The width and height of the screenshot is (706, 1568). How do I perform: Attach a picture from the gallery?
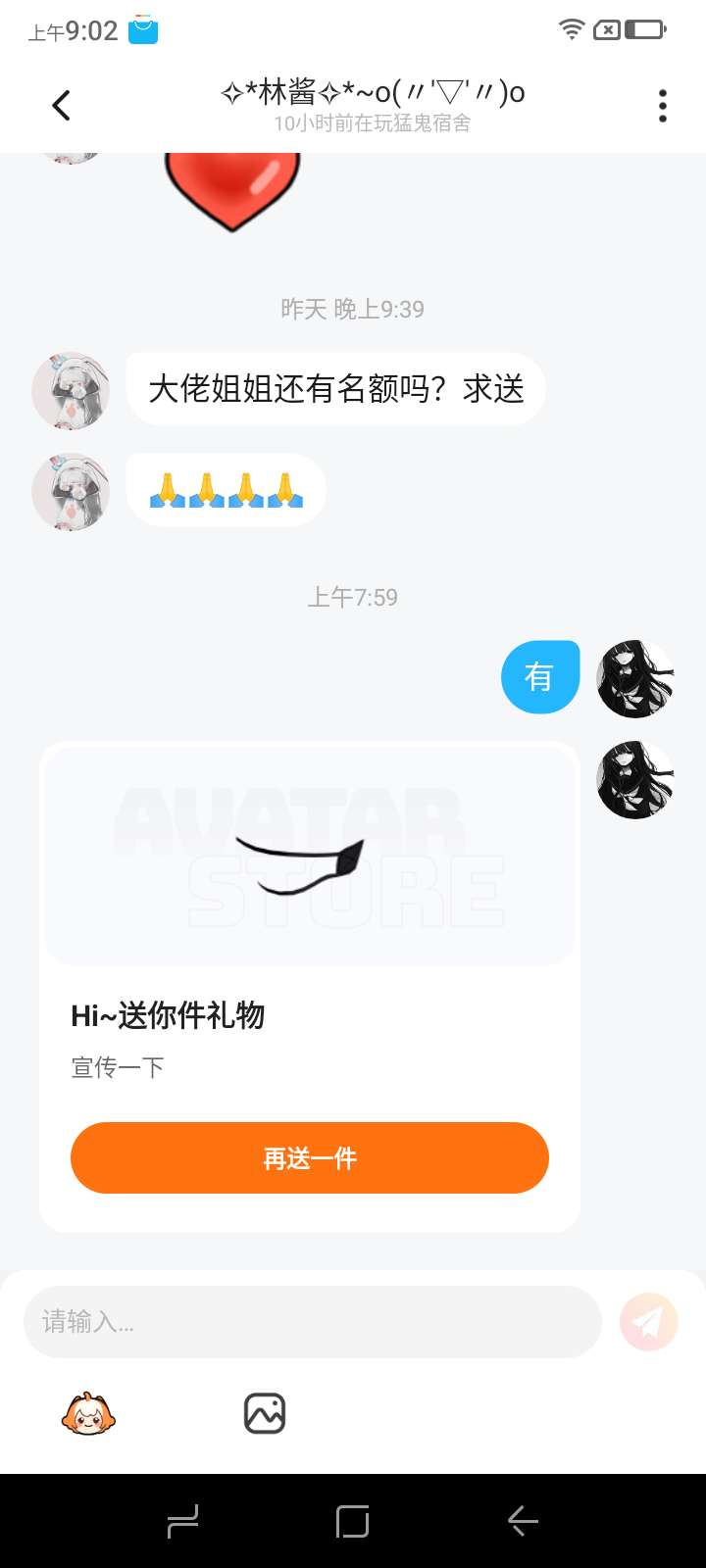[x=264, y=1414]
